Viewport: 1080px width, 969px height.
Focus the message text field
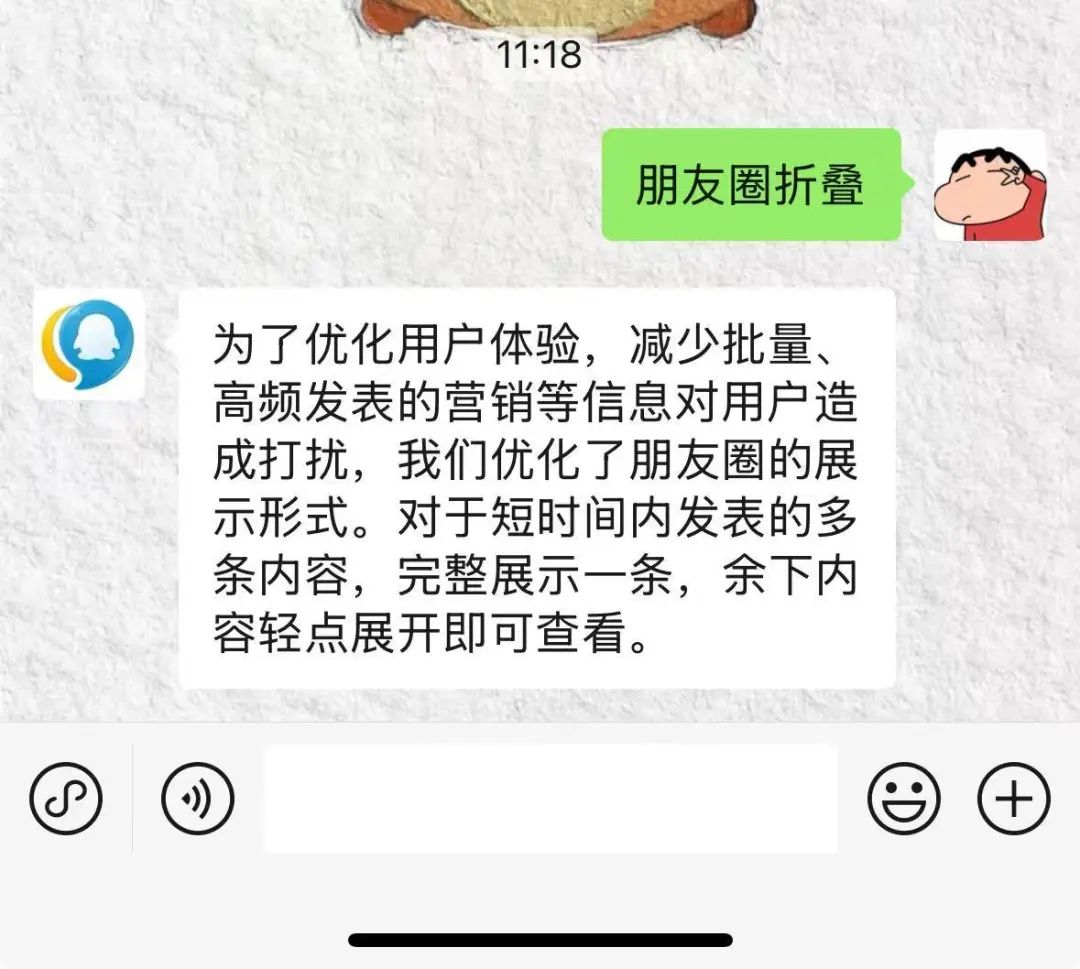550,798
